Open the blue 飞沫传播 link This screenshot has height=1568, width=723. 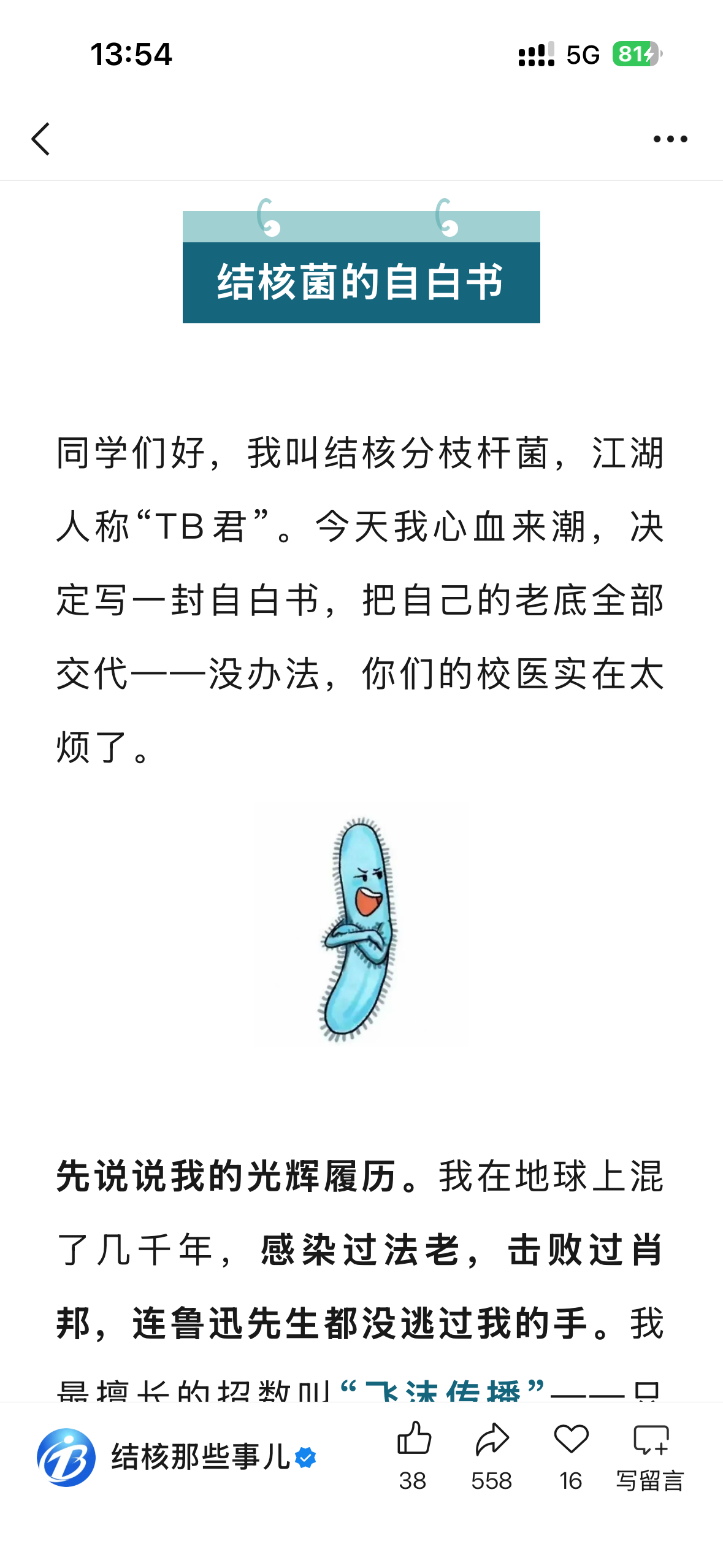click(442, 1391)
